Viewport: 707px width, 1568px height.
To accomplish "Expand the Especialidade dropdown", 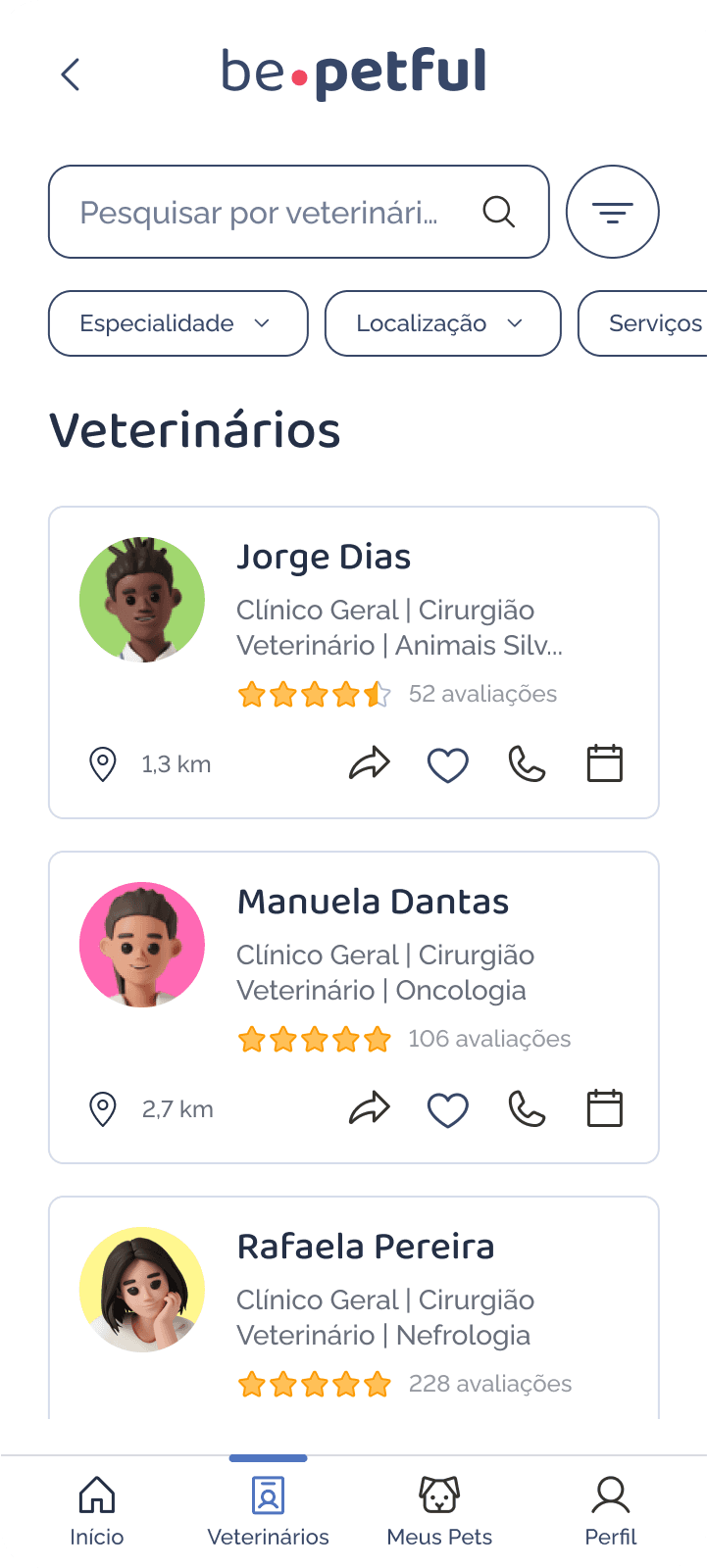I will click(x=177, y=323).
